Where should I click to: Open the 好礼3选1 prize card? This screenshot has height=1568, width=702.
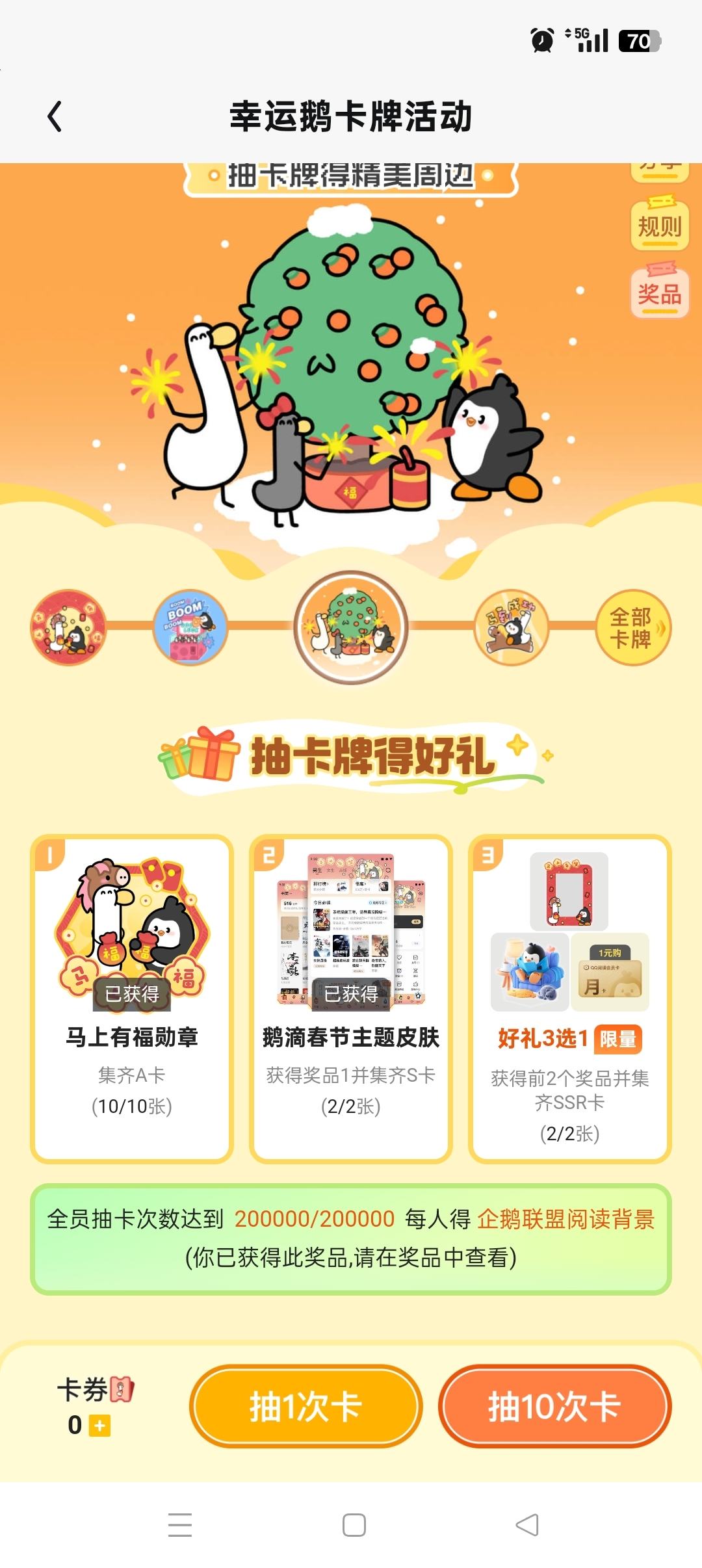pyautogui.click(x=569, y=998)
